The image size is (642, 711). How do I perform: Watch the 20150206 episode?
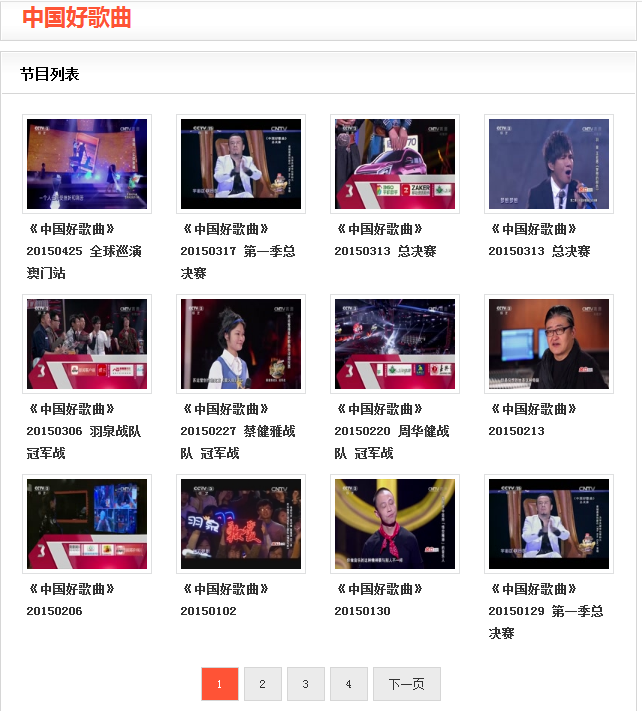pos(87,524)
